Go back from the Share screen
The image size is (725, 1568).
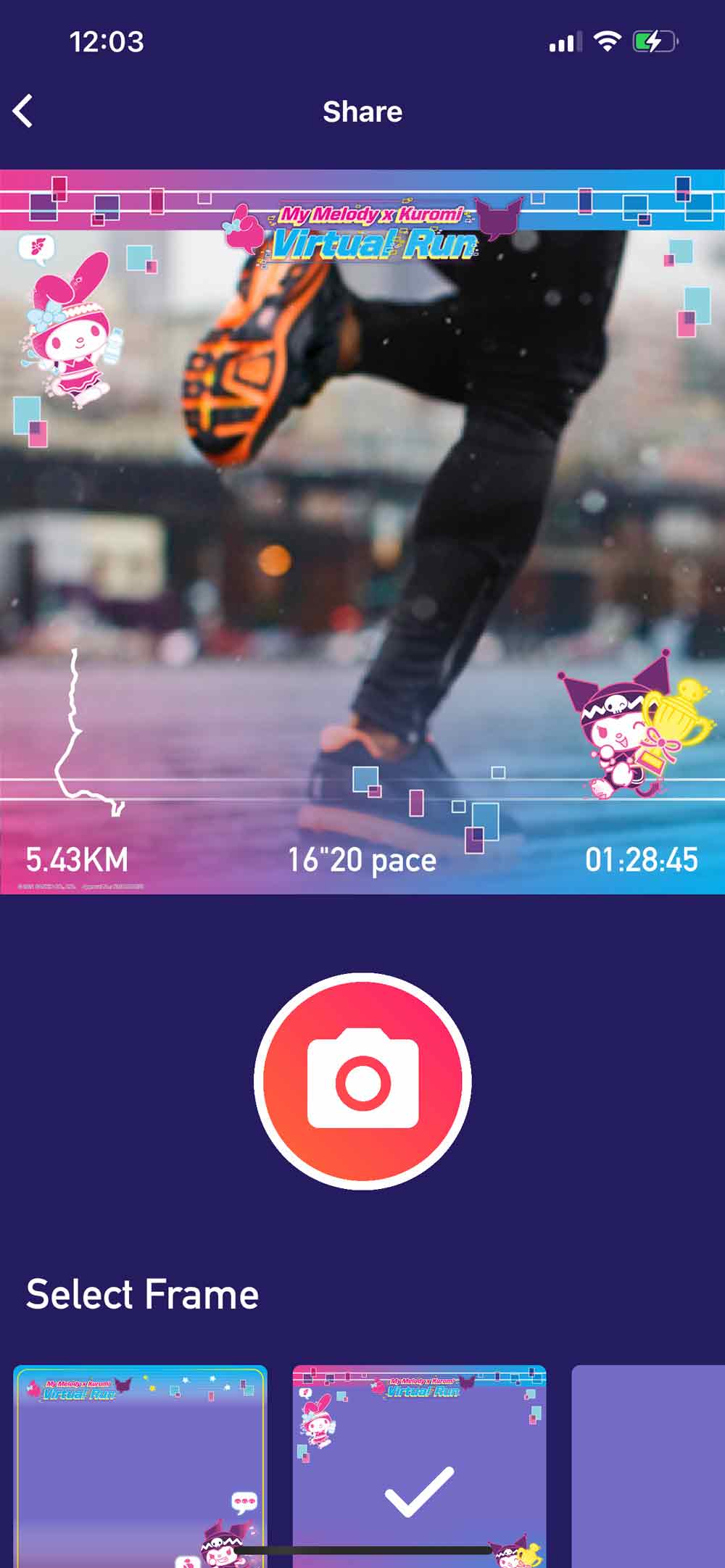tap(23, 112)
